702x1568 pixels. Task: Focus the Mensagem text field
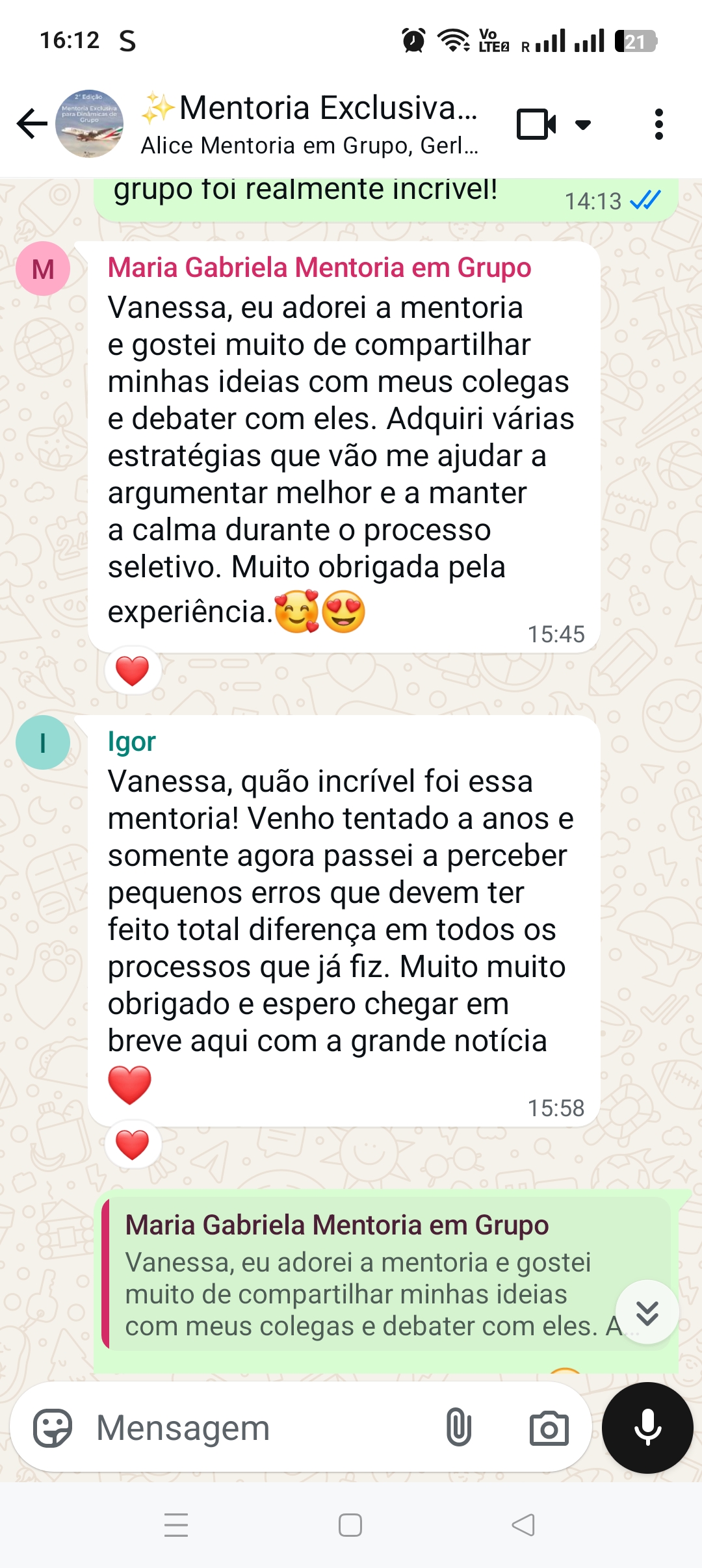click(260, 1428)
